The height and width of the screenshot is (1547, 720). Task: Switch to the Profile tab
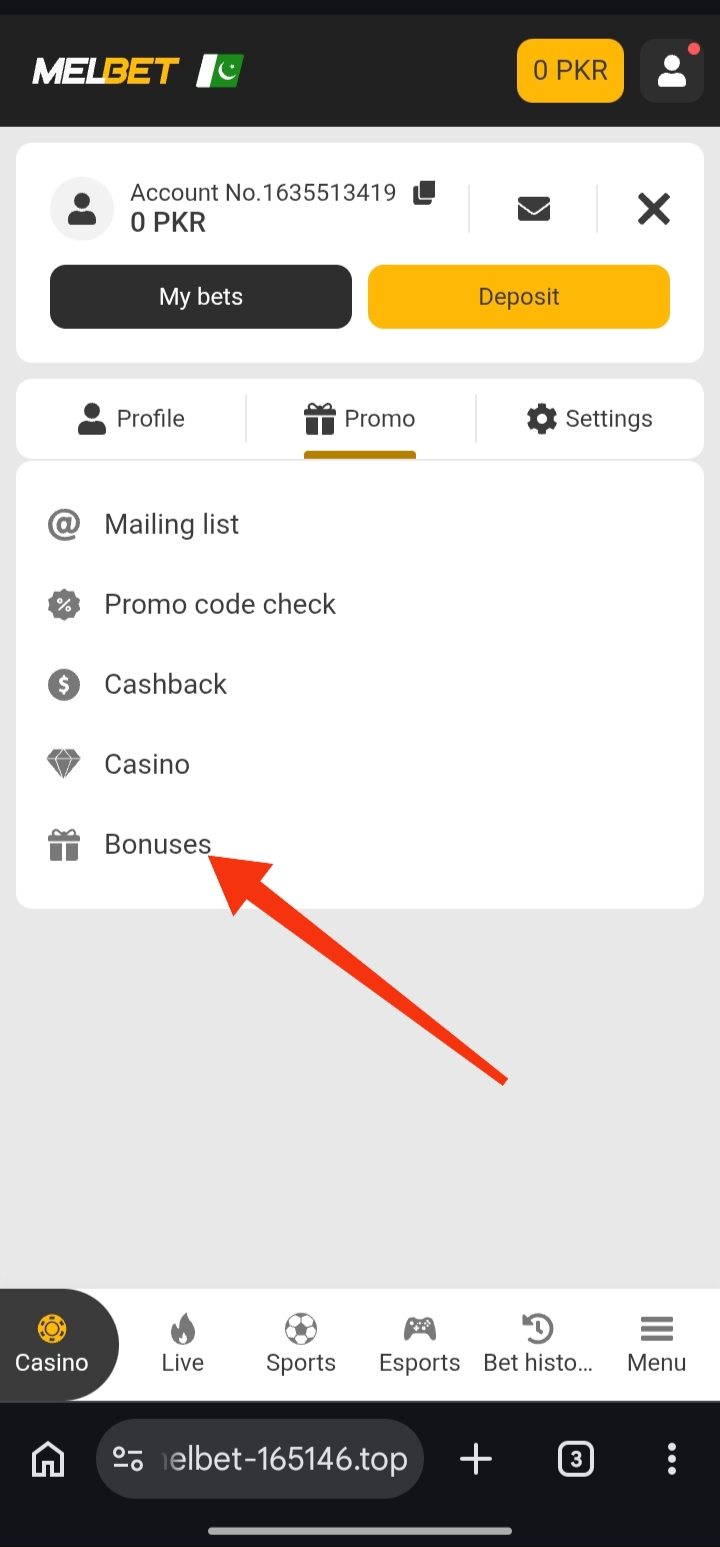pos(131,418)
